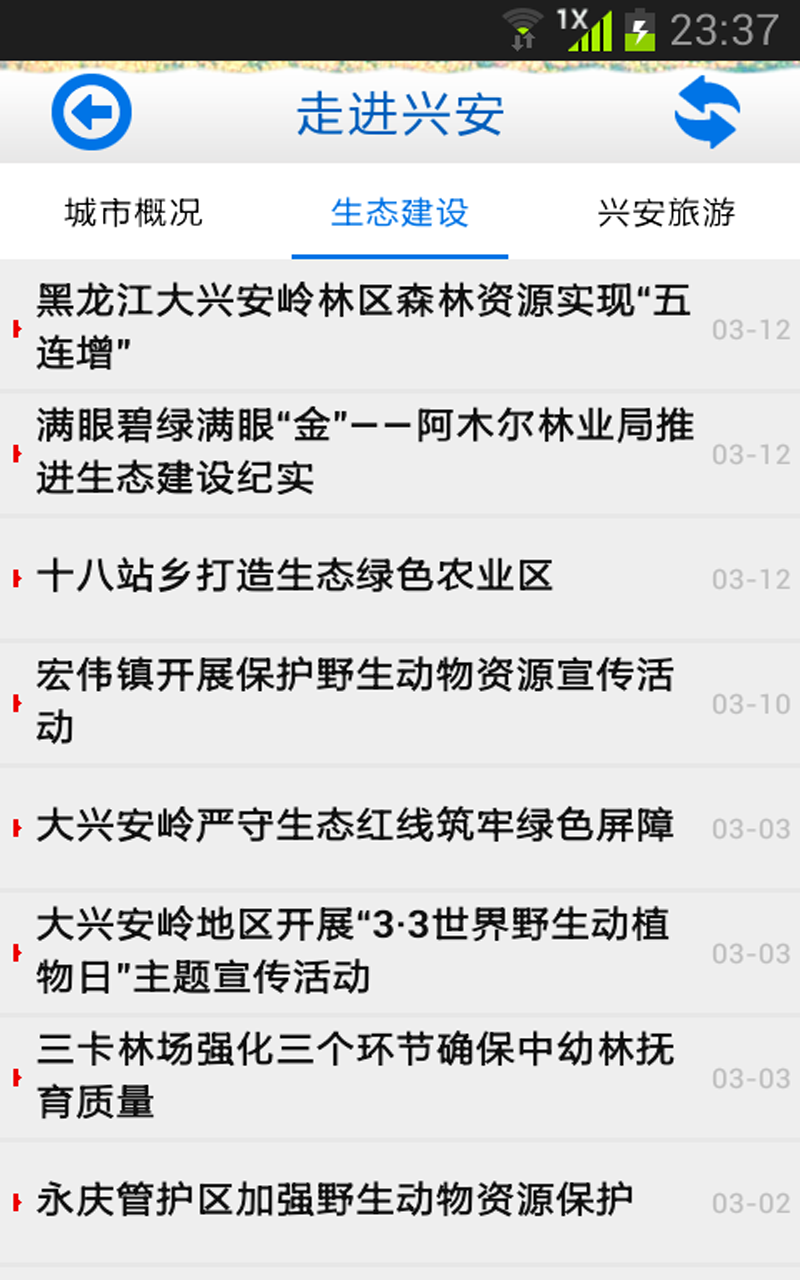Read the "3·3世界野生动植物日" article
800x1280 pixels.
pos(355,952)
